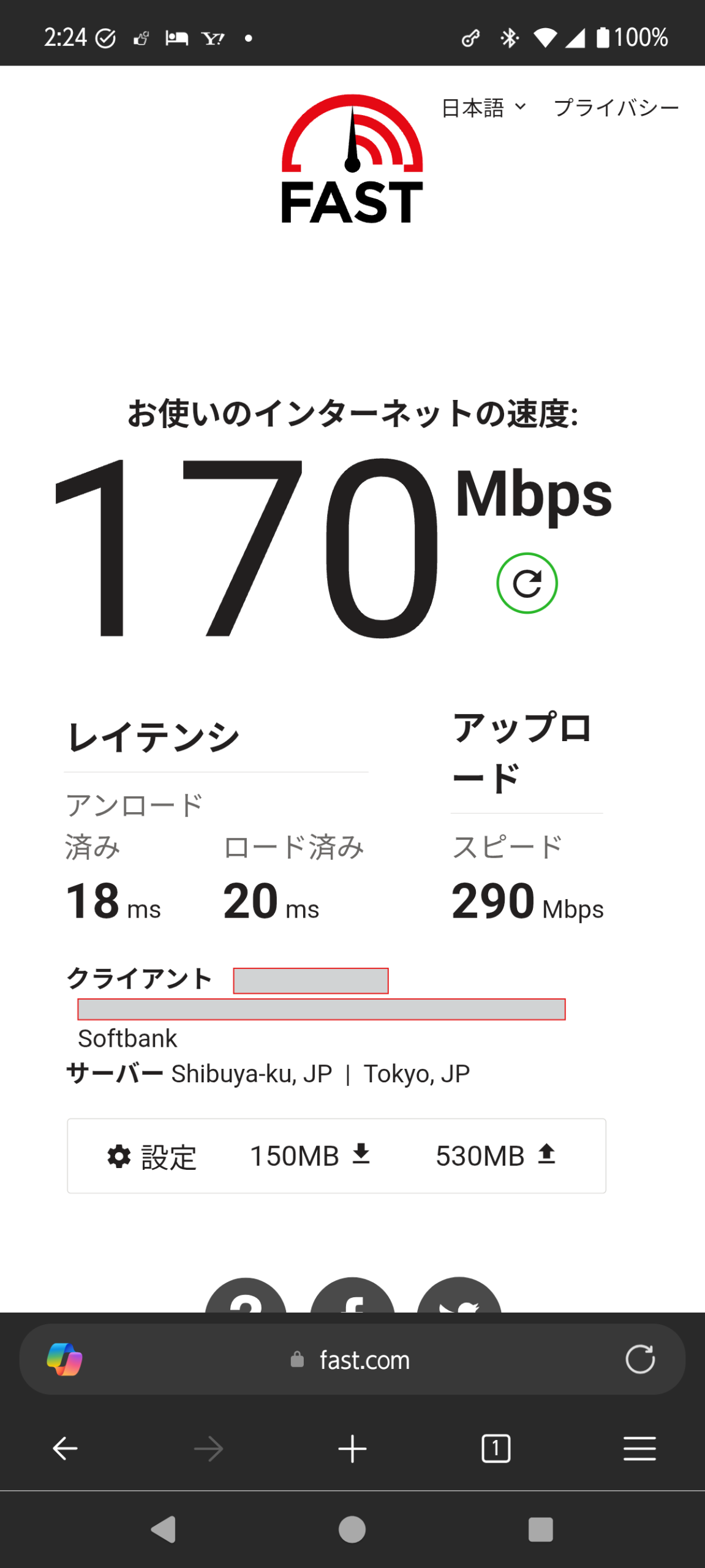The width and height of the screenshot is (705, 1568).
Task: Rerun the speed test with the green refresh icon
Action: click(527, 583)
